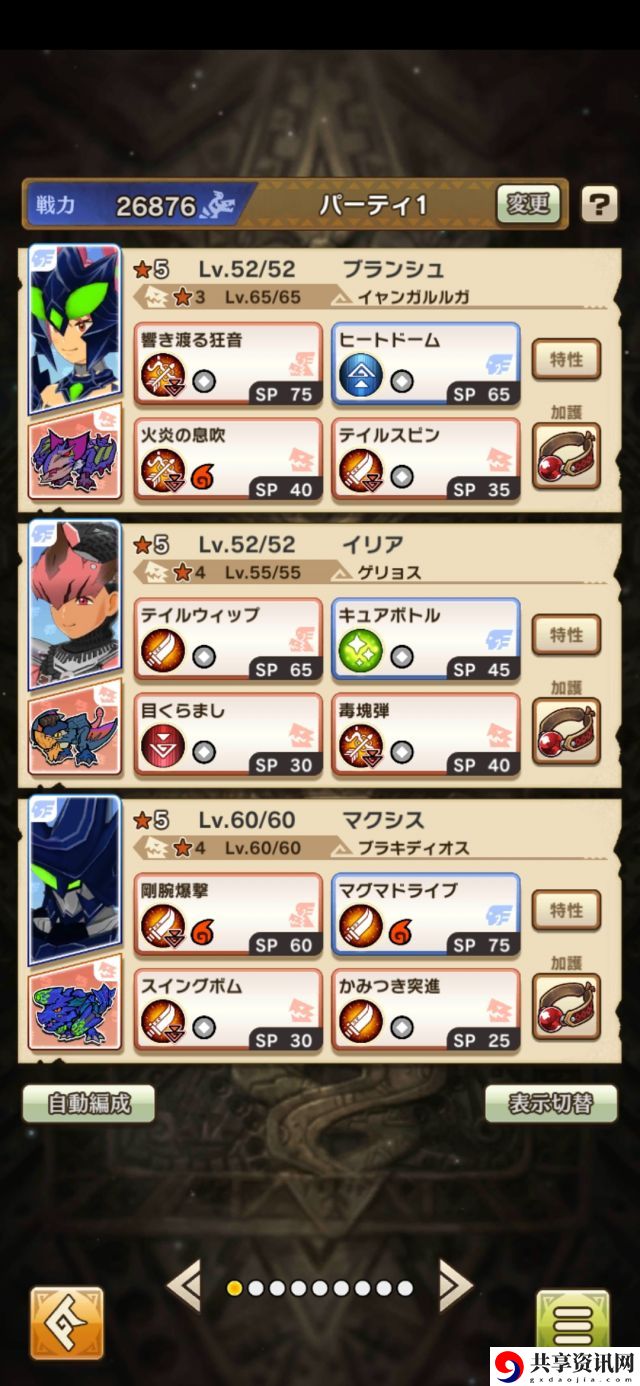
Task: Open 特性 for イリア
Action: [x=566, y=635]
